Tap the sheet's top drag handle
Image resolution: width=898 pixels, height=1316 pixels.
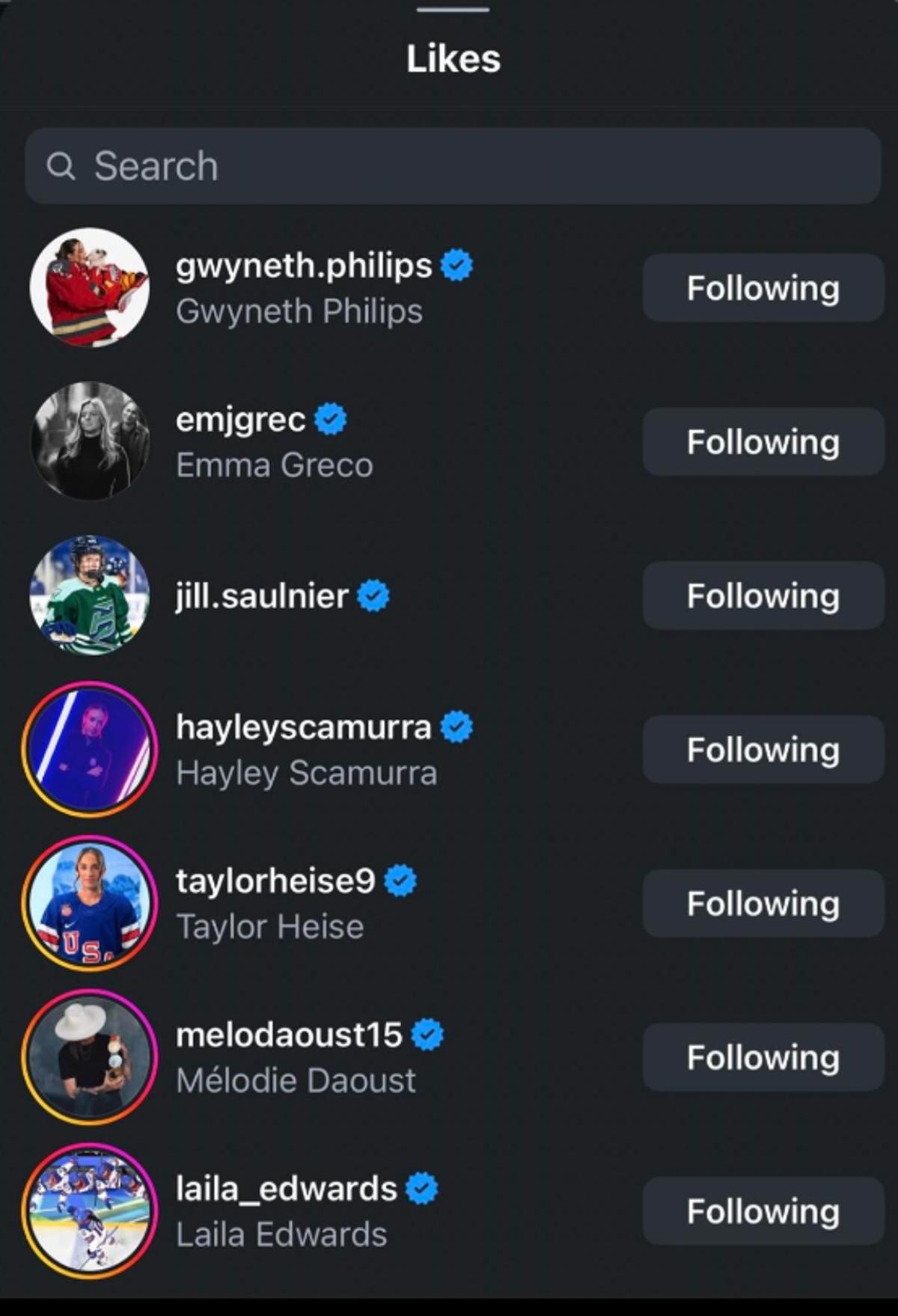point(453,10)
